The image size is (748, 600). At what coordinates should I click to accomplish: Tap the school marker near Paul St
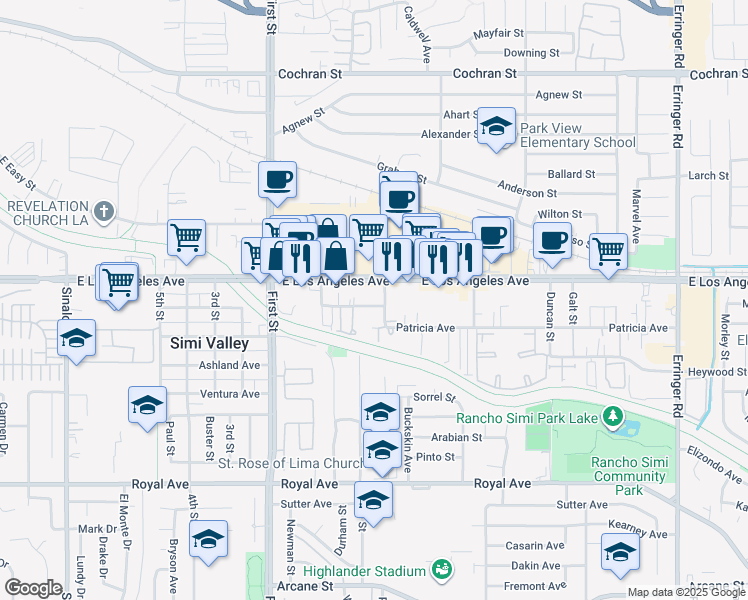(x=148, y=406)
